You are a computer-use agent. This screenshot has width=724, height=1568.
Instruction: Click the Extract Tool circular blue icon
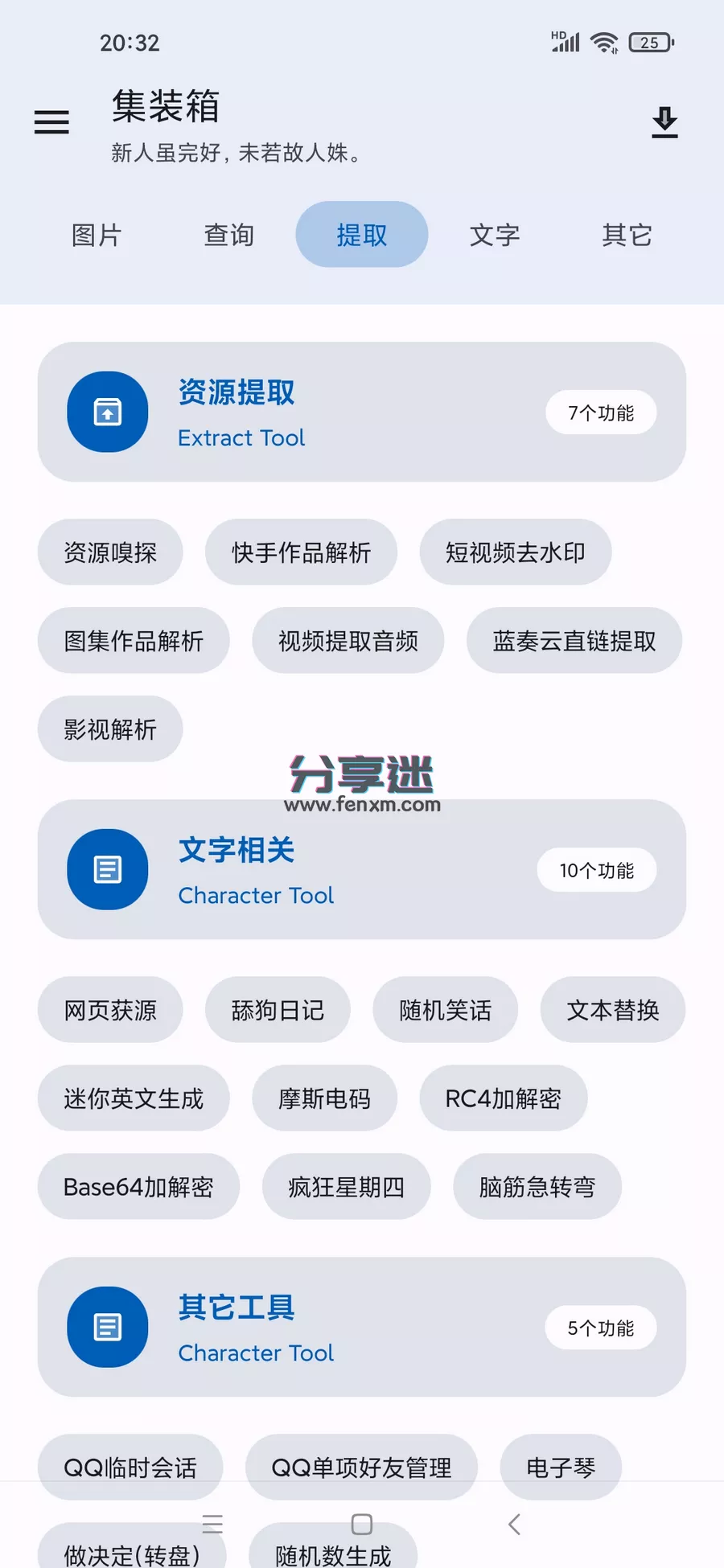click(107, 412)
